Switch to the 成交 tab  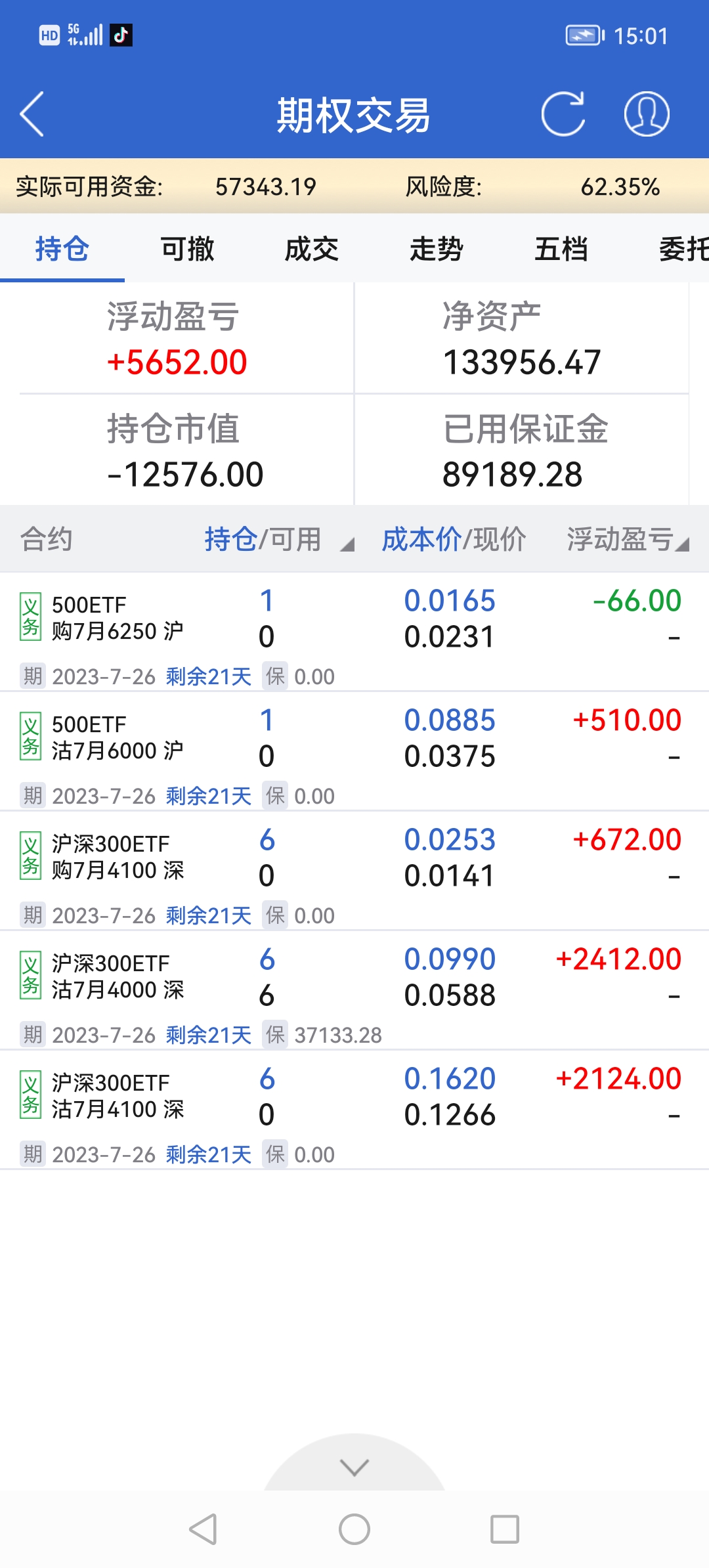point(312,250)
